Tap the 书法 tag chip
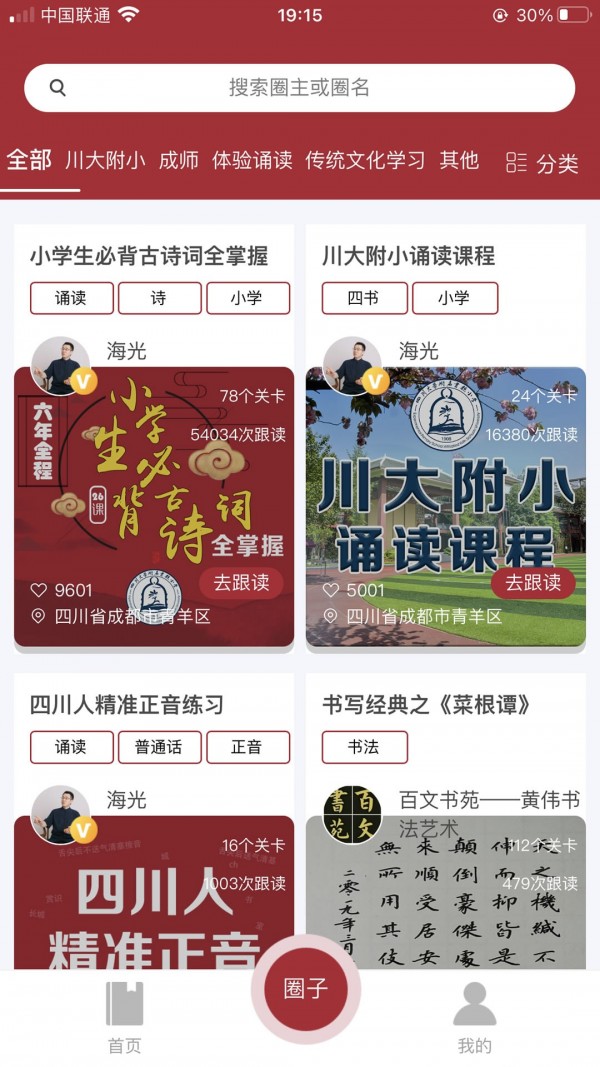Image resolution: width=600 pixels, height=1067 pixels. (x=364, y=747)
